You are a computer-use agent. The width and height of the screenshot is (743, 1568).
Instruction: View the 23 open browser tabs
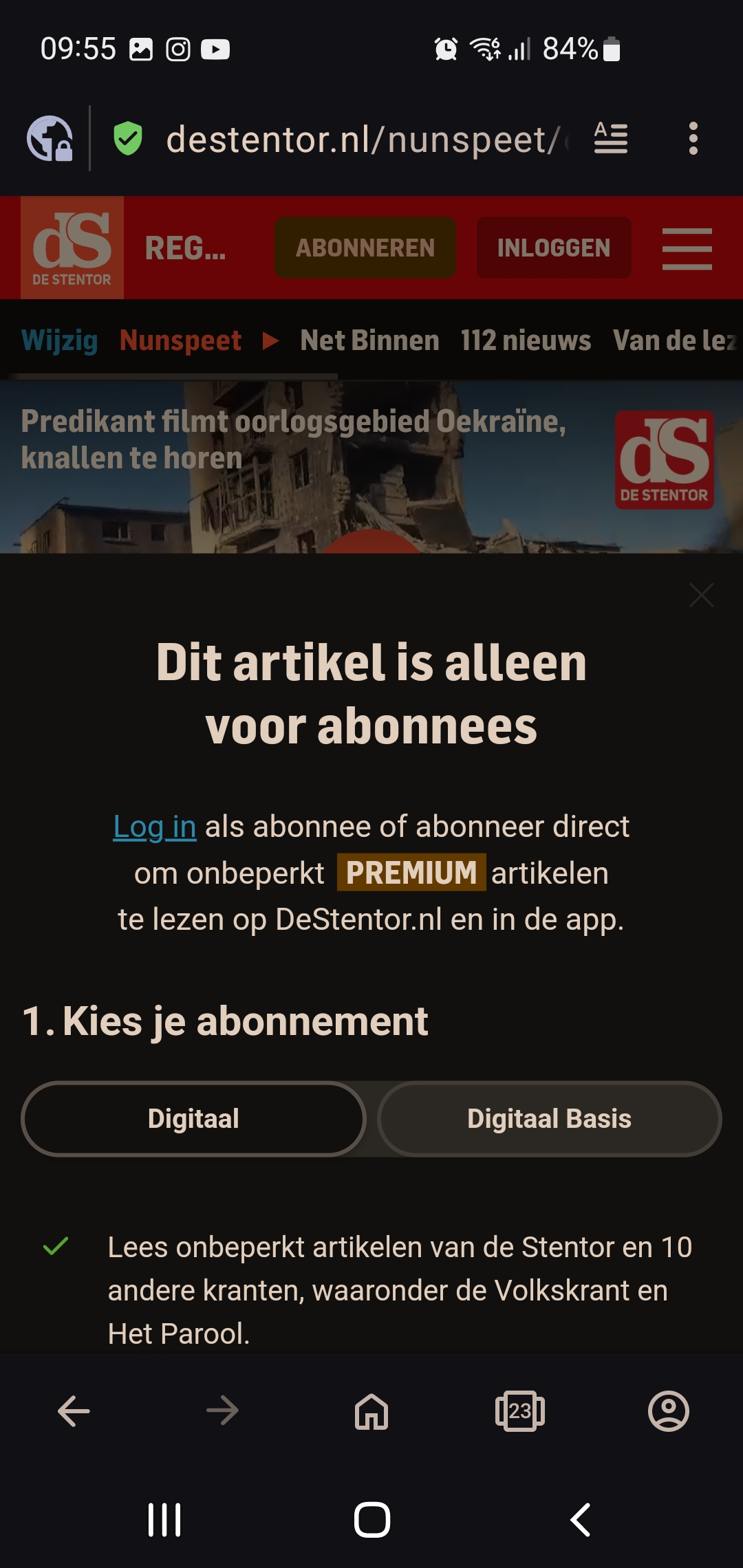click(520, 1411)
